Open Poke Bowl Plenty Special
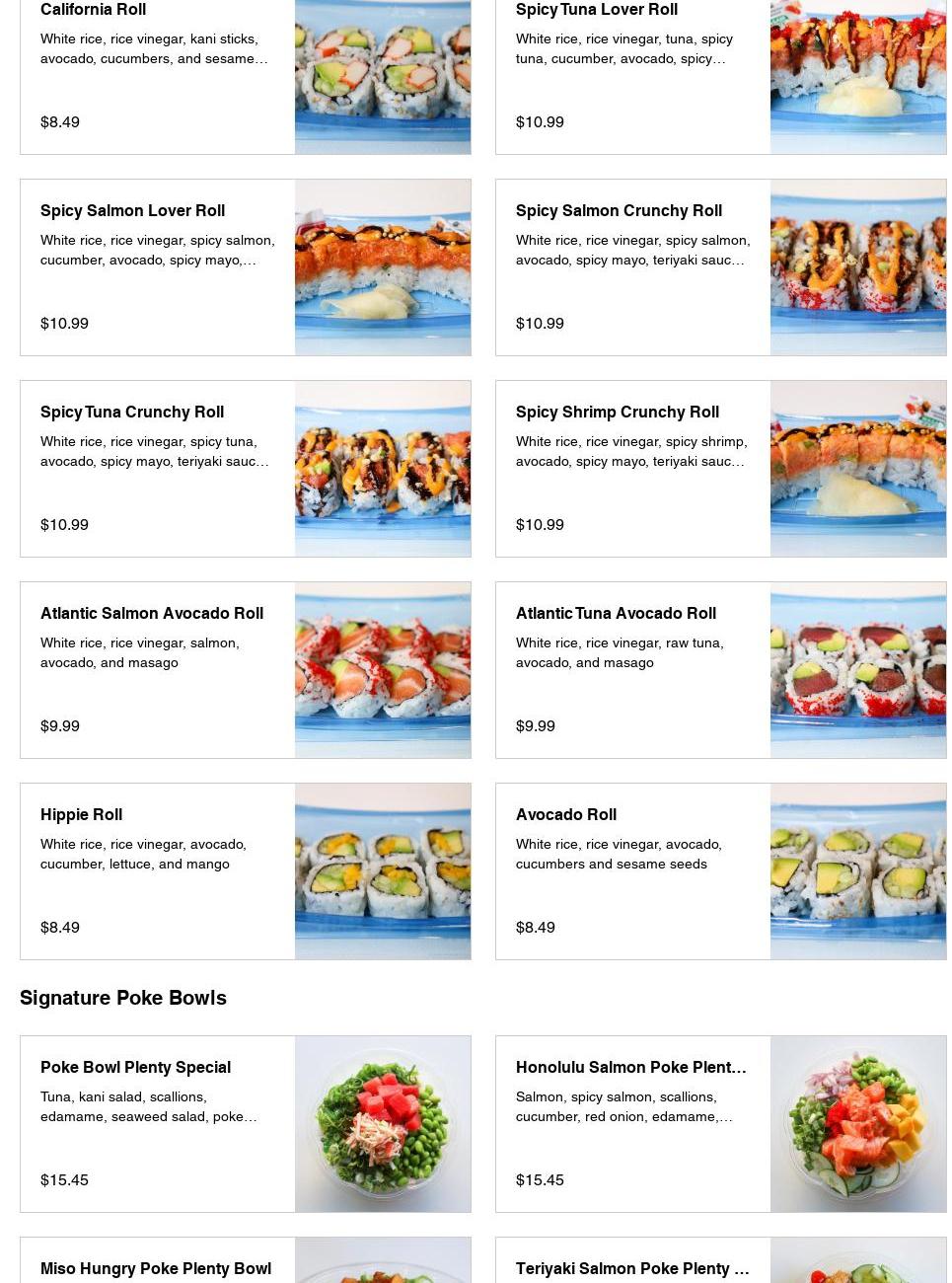 coord(245,1124)
